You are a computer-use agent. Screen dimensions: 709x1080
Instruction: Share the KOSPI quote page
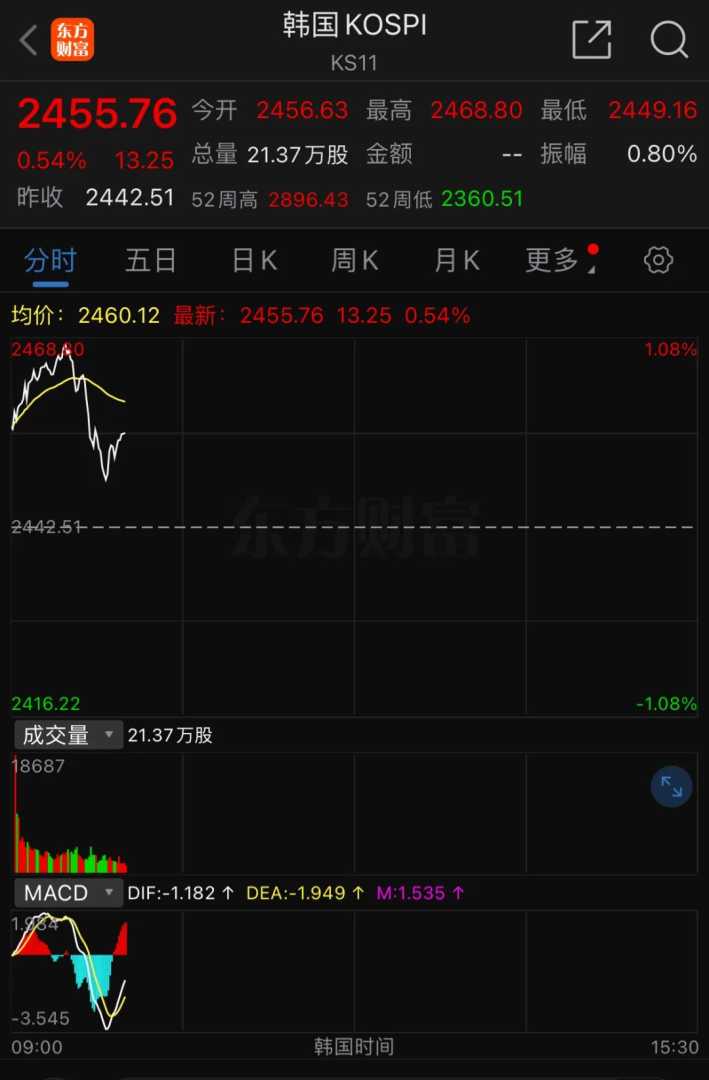pyautogui.click(x=591, y=40)
